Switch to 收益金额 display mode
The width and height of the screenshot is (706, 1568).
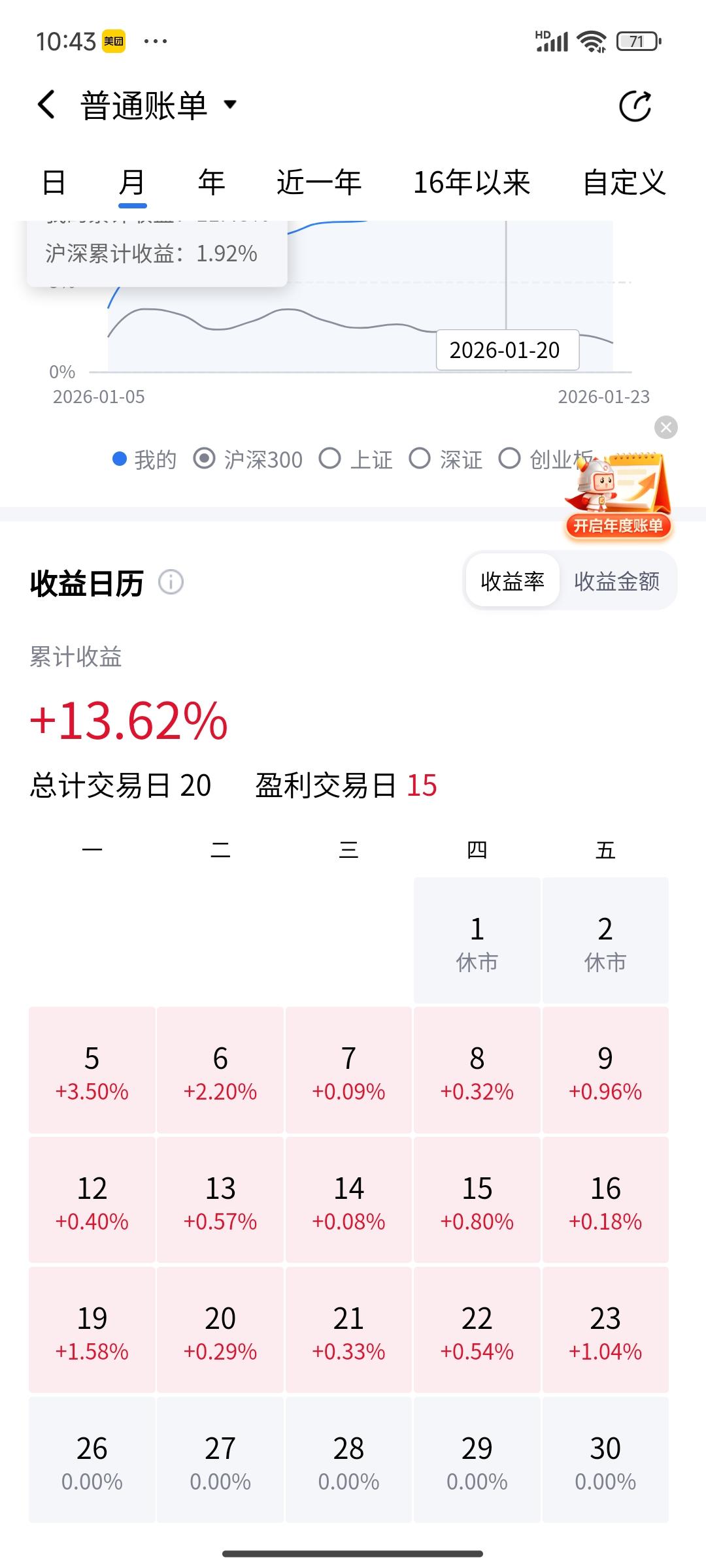point(617,580)
